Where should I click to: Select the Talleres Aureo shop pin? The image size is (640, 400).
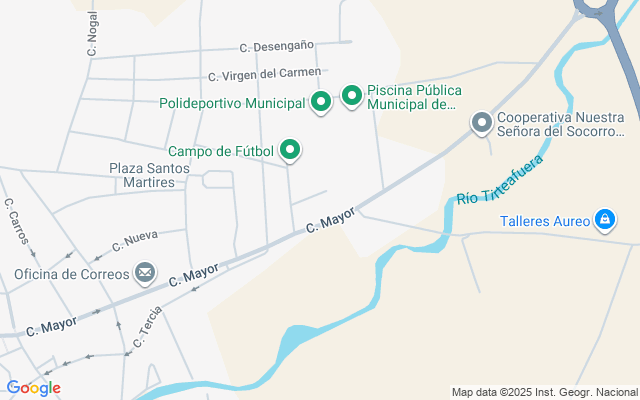pos(604,219)
